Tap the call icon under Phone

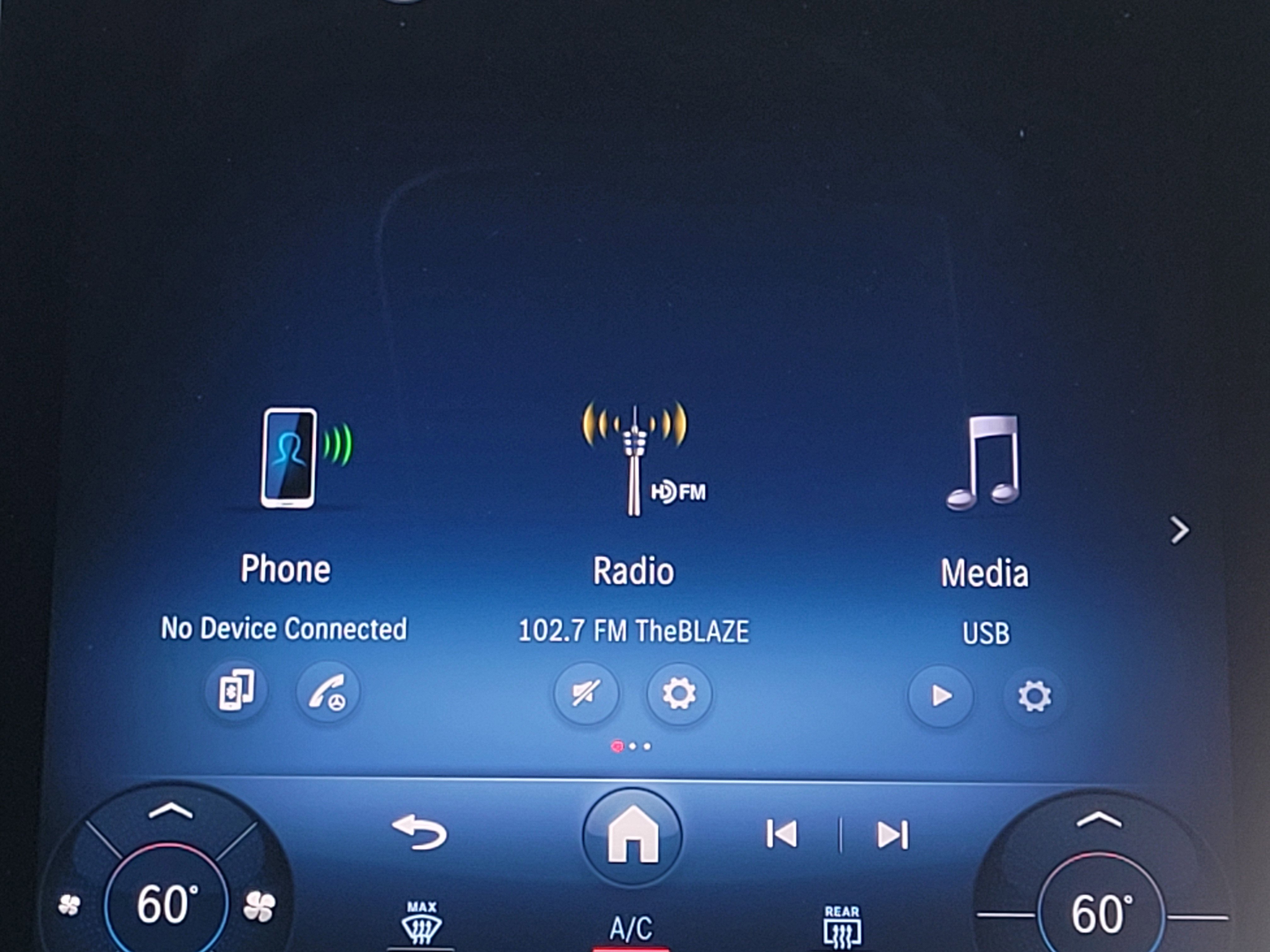pos(328,692)
